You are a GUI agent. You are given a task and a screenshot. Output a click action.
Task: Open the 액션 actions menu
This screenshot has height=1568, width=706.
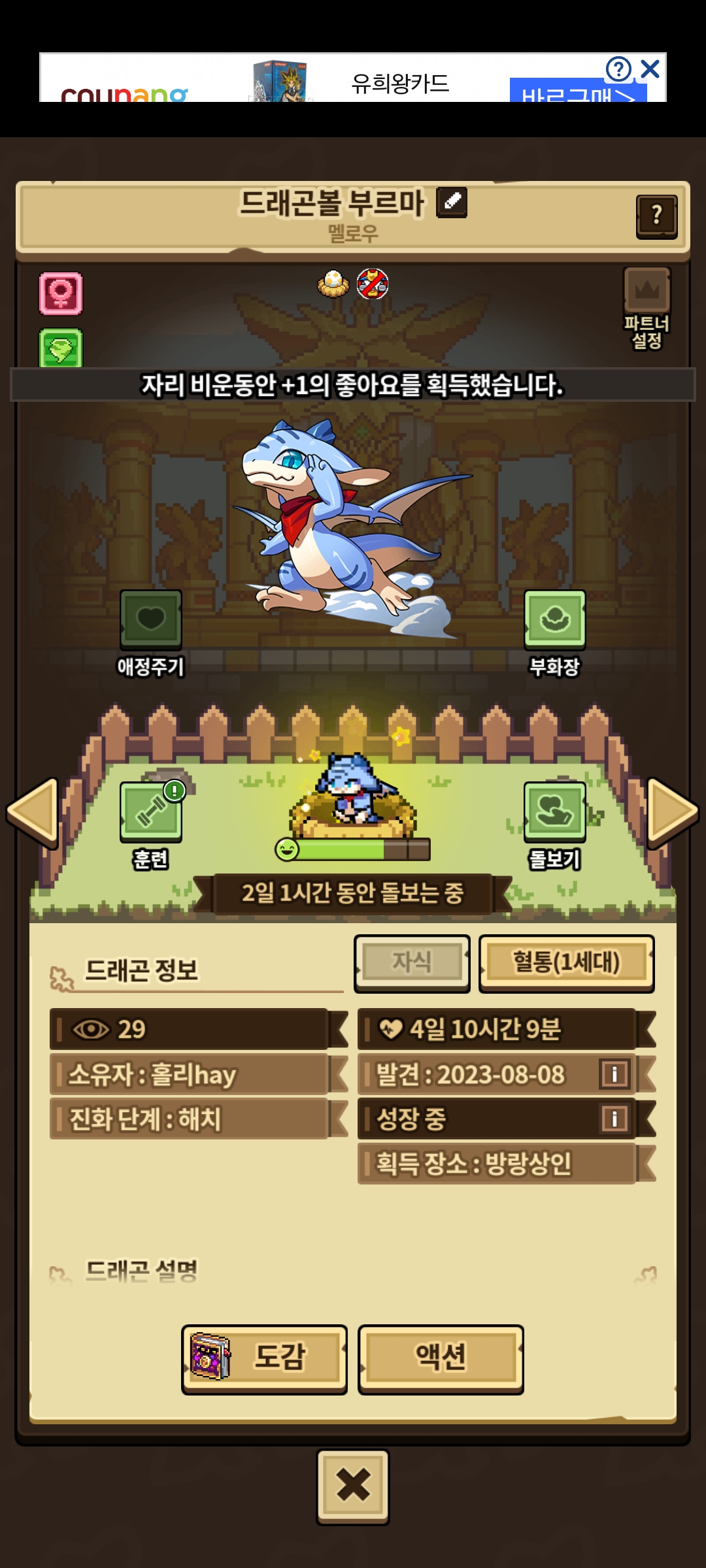click(441, 1358)
